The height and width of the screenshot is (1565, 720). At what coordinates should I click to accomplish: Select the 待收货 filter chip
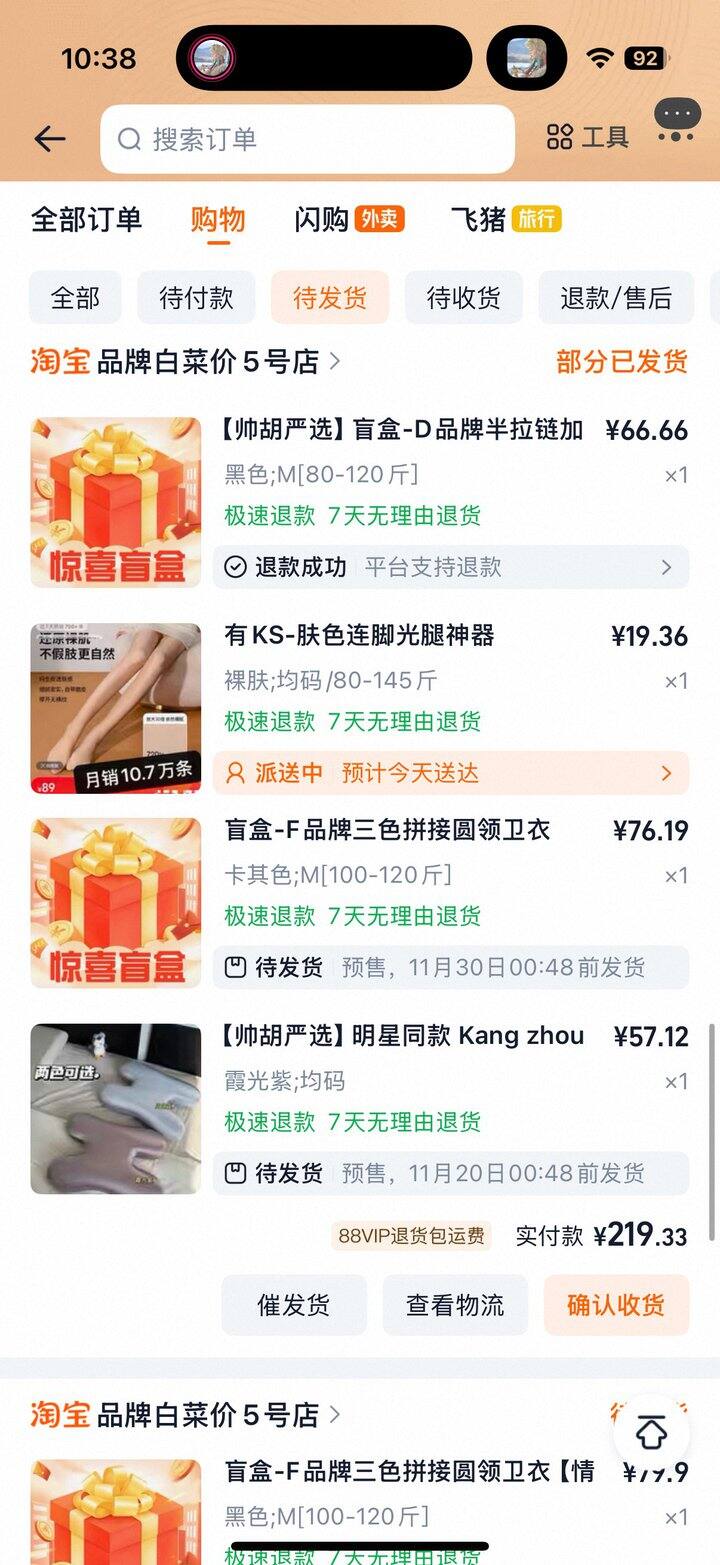coord(463,298)
